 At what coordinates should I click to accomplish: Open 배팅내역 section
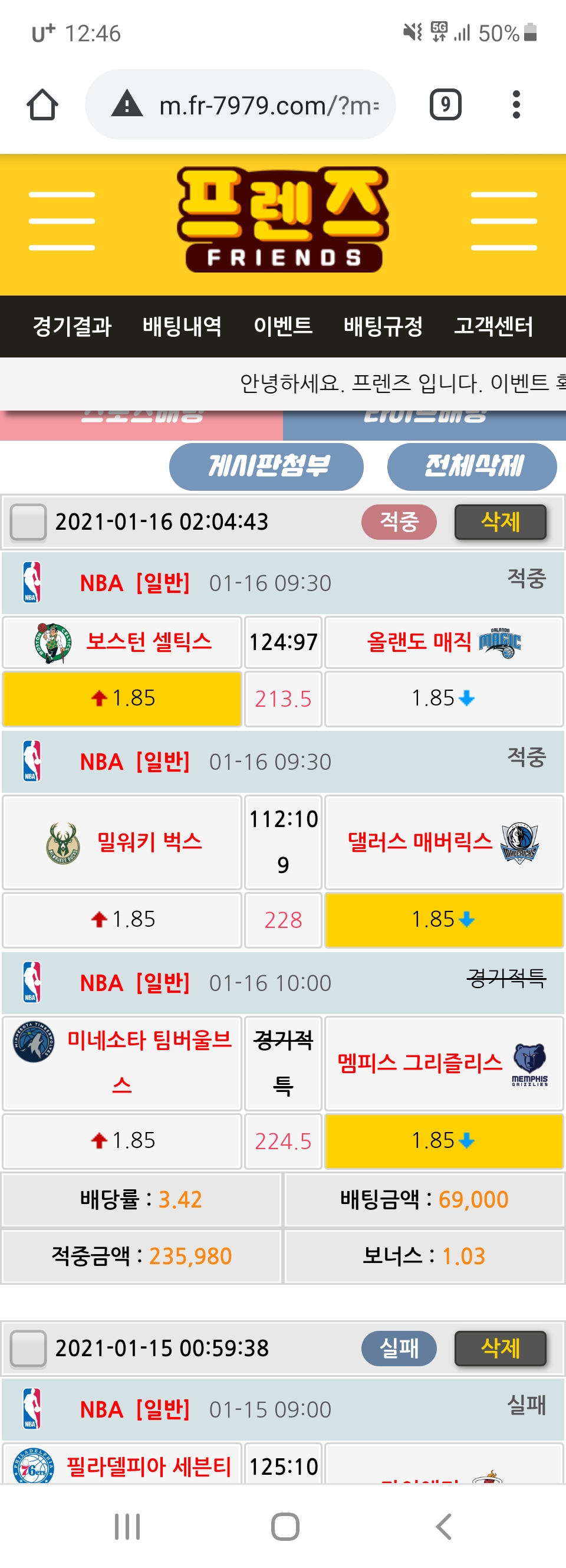[x=182, y=326]
